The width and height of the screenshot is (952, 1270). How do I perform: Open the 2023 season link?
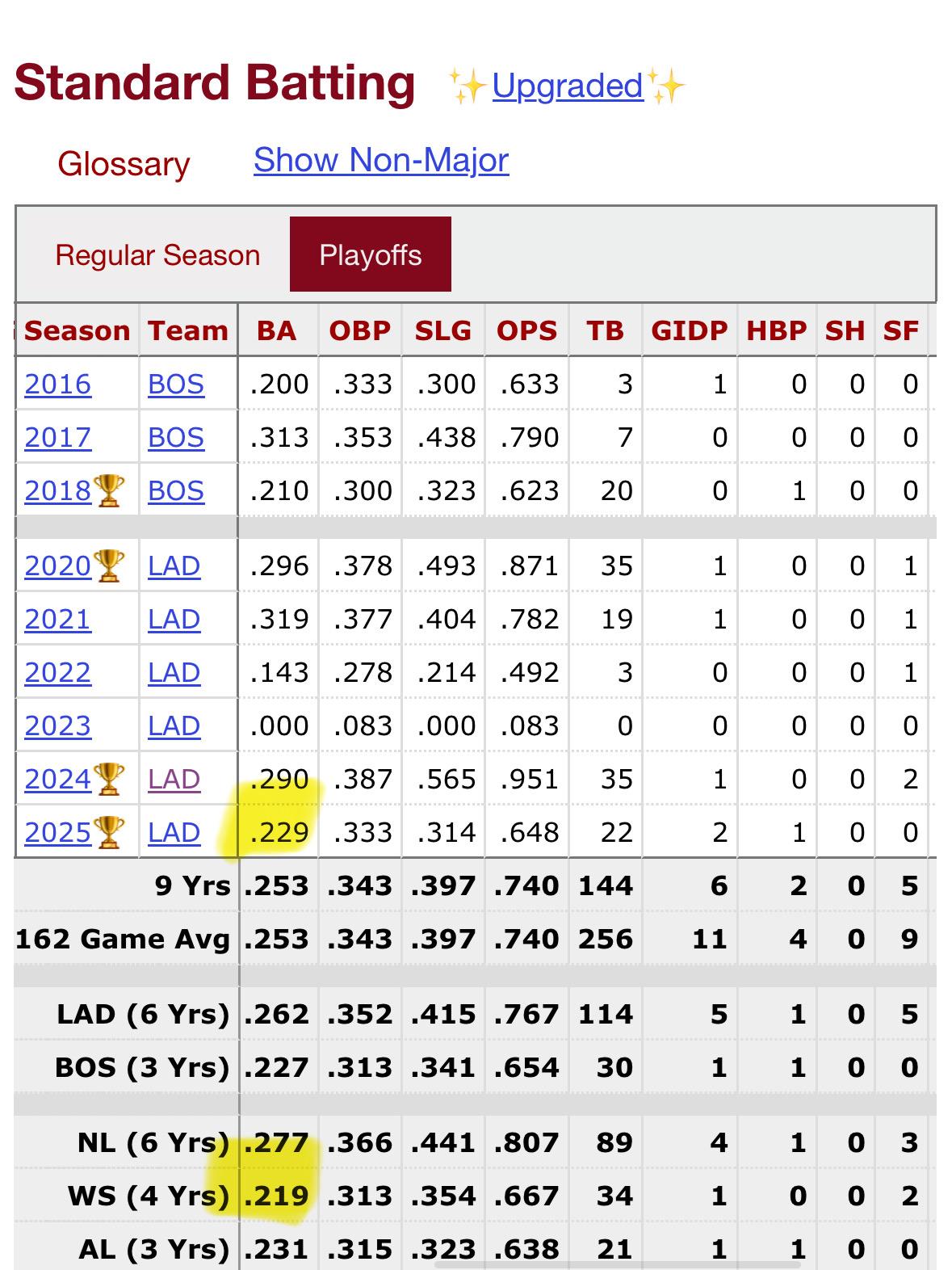[57, 725]
